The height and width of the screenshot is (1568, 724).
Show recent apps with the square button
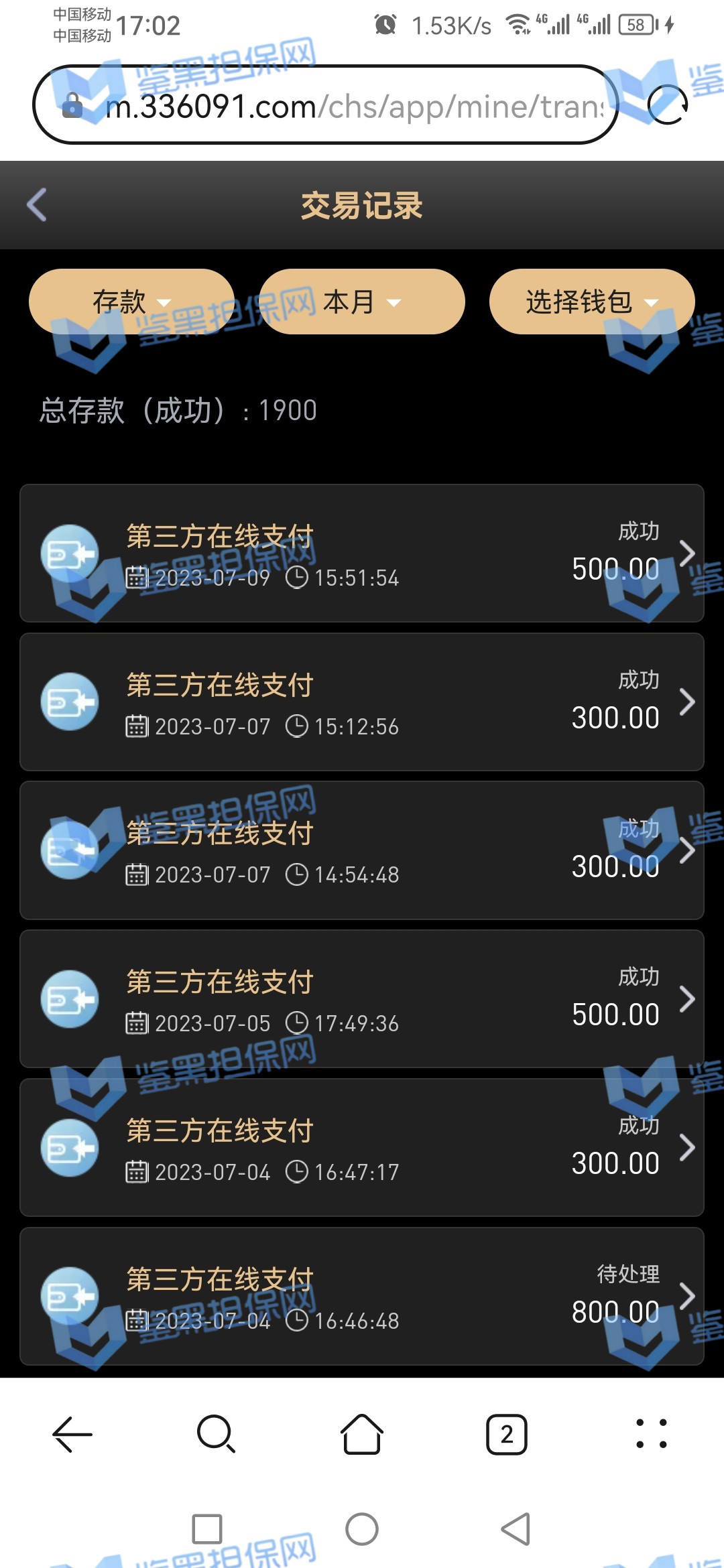click(x=207, y=1529)
